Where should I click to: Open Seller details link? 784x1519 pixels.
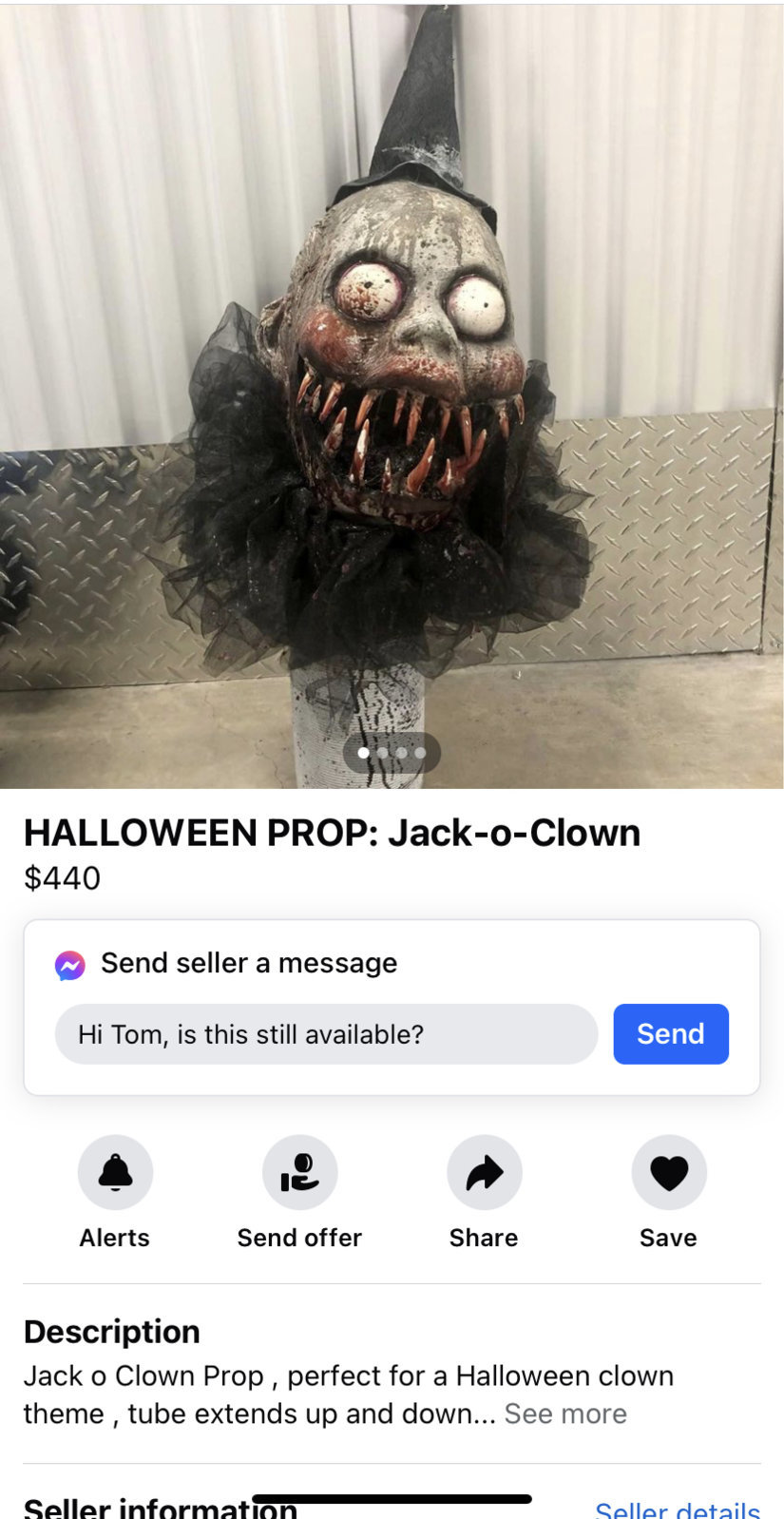point(677,1509)
